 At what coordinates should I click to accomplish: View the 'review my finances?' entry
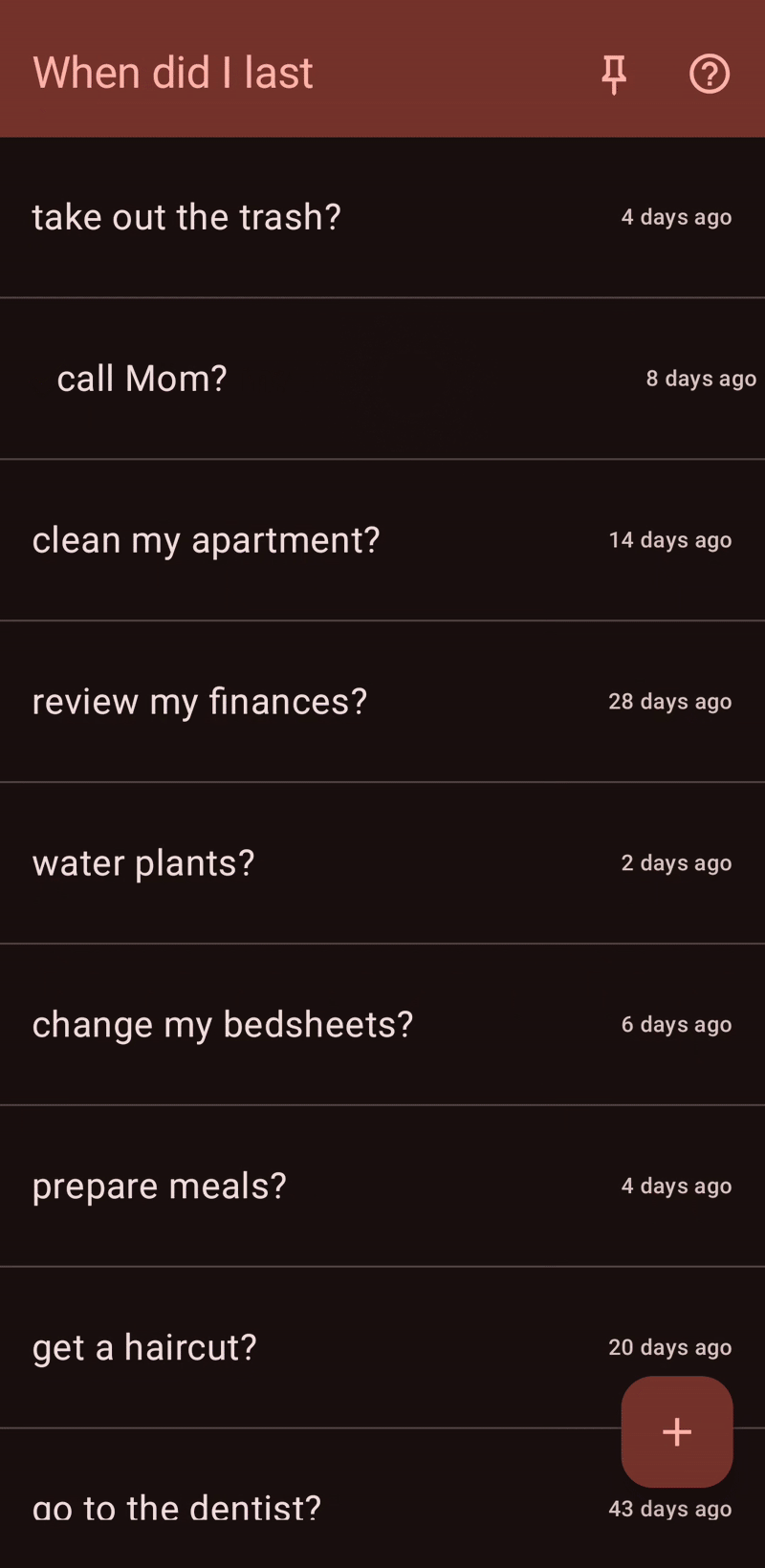tap(200, 702)
